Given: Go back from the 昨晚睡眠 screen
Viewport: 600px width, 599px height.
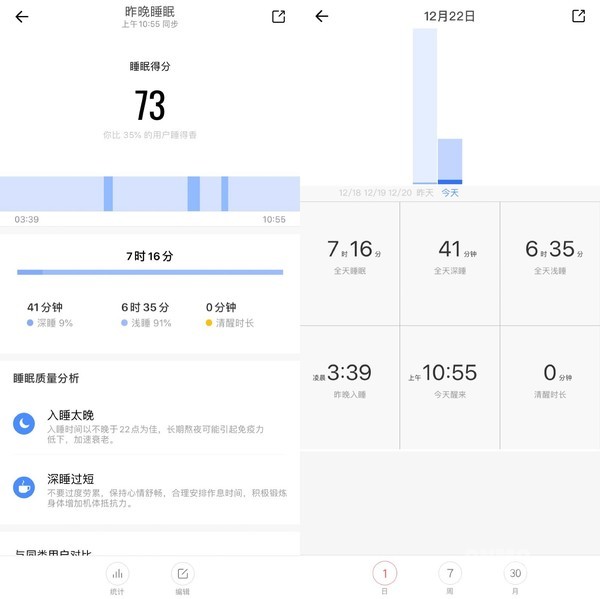Looking at the screenshot, I should [21, 17].
